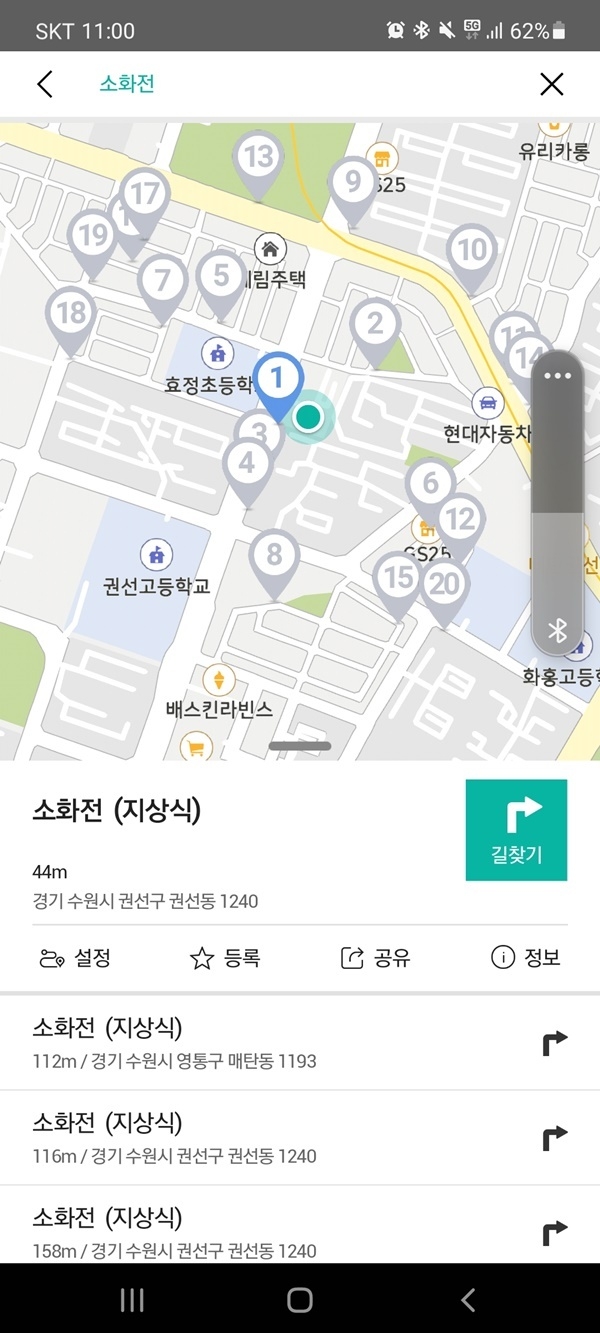Viewport: 600px width, 1333px height.
Task: Open 설정 for this location
Action: [75, 958]
